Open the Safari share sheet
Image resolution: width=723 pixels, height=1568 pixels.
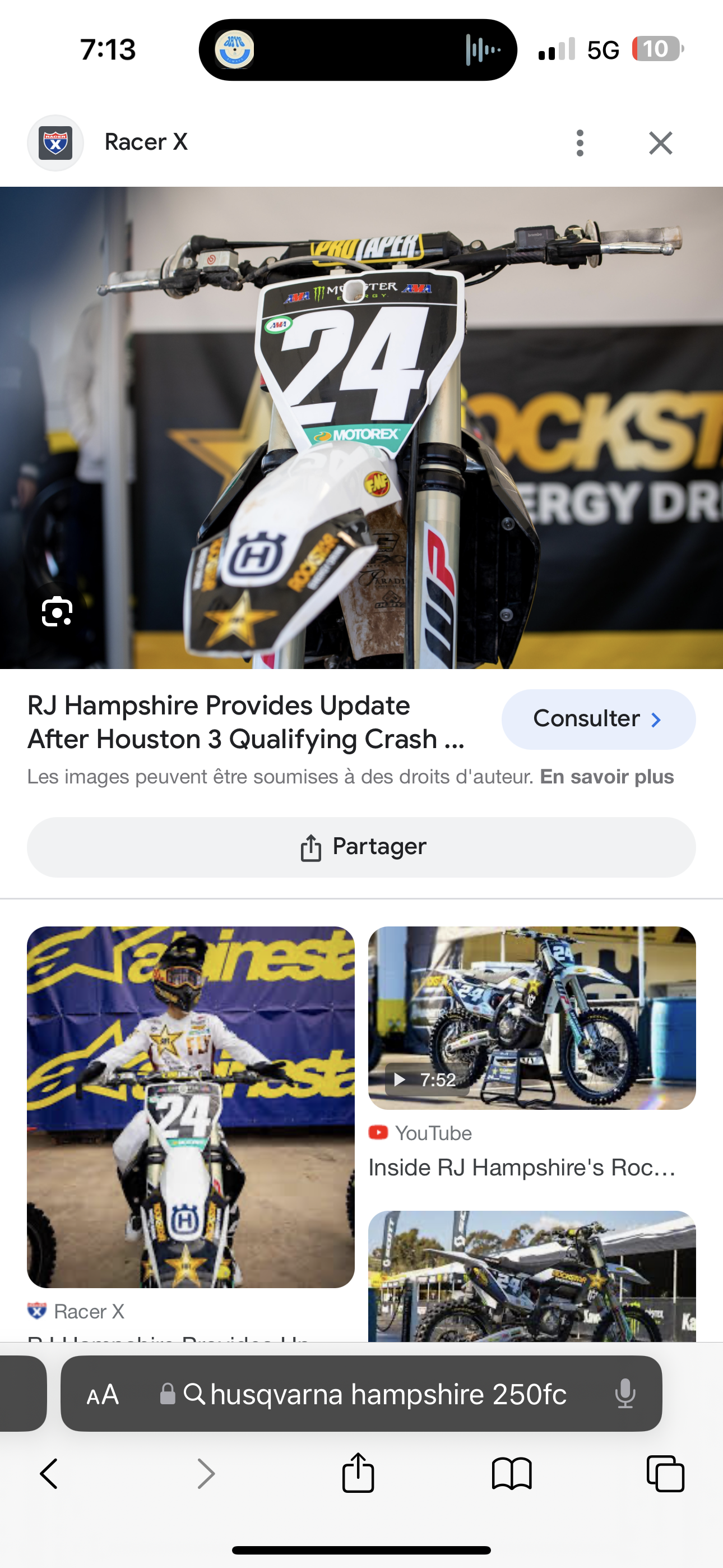[x=358, y=1473]
